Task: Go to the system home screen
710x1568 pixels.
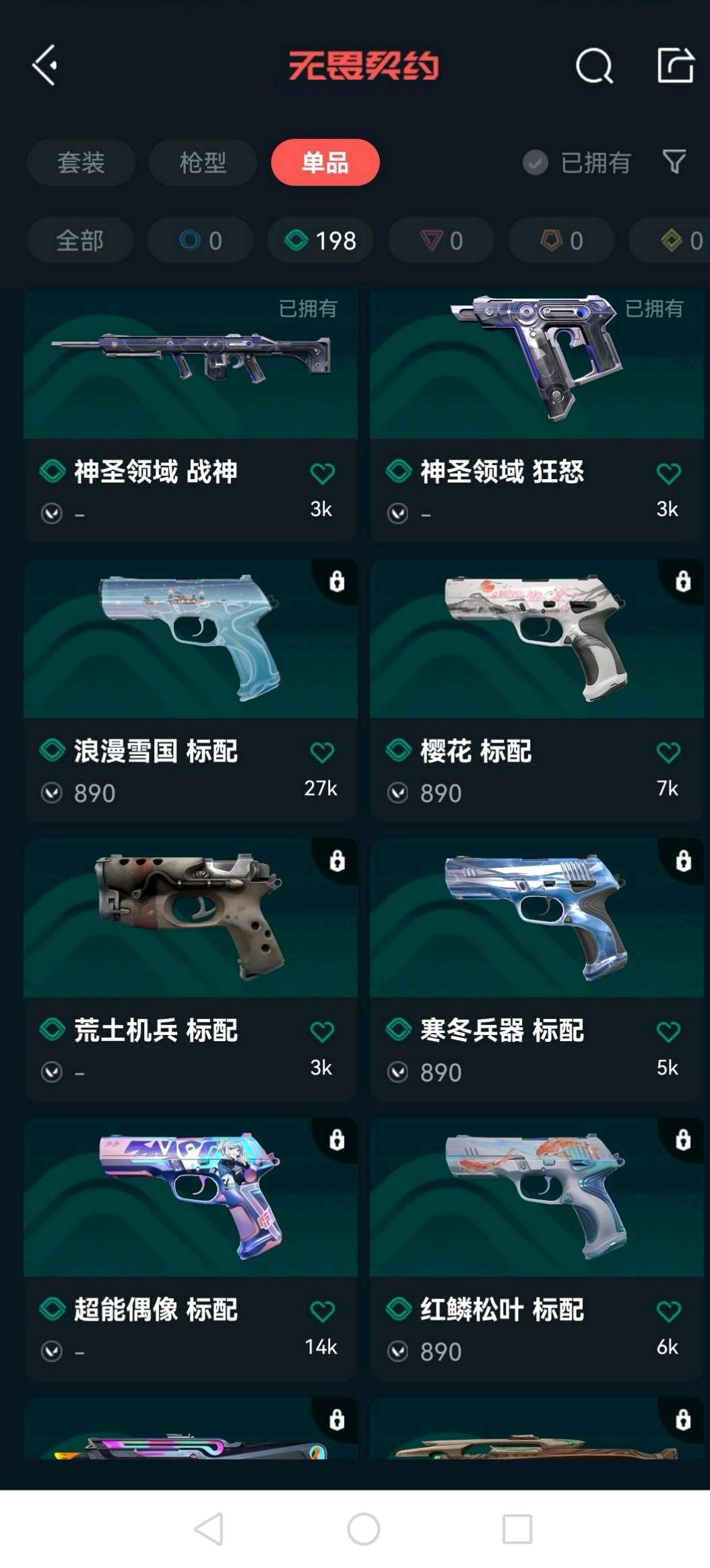Action: pyautogui.click(x=364, y=1529)
